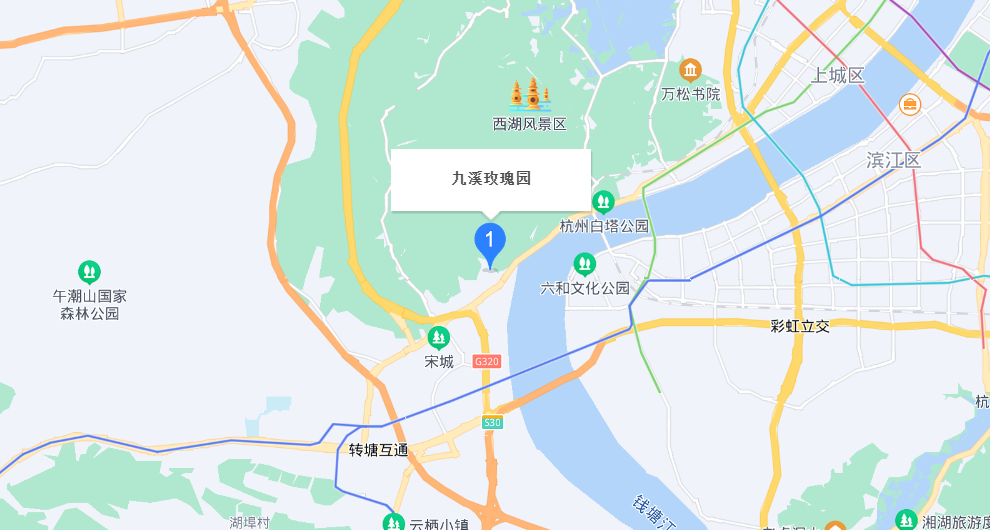Open the 九溪玫瑰园 info bubble

pyautogui.click(x=490, y=180)
